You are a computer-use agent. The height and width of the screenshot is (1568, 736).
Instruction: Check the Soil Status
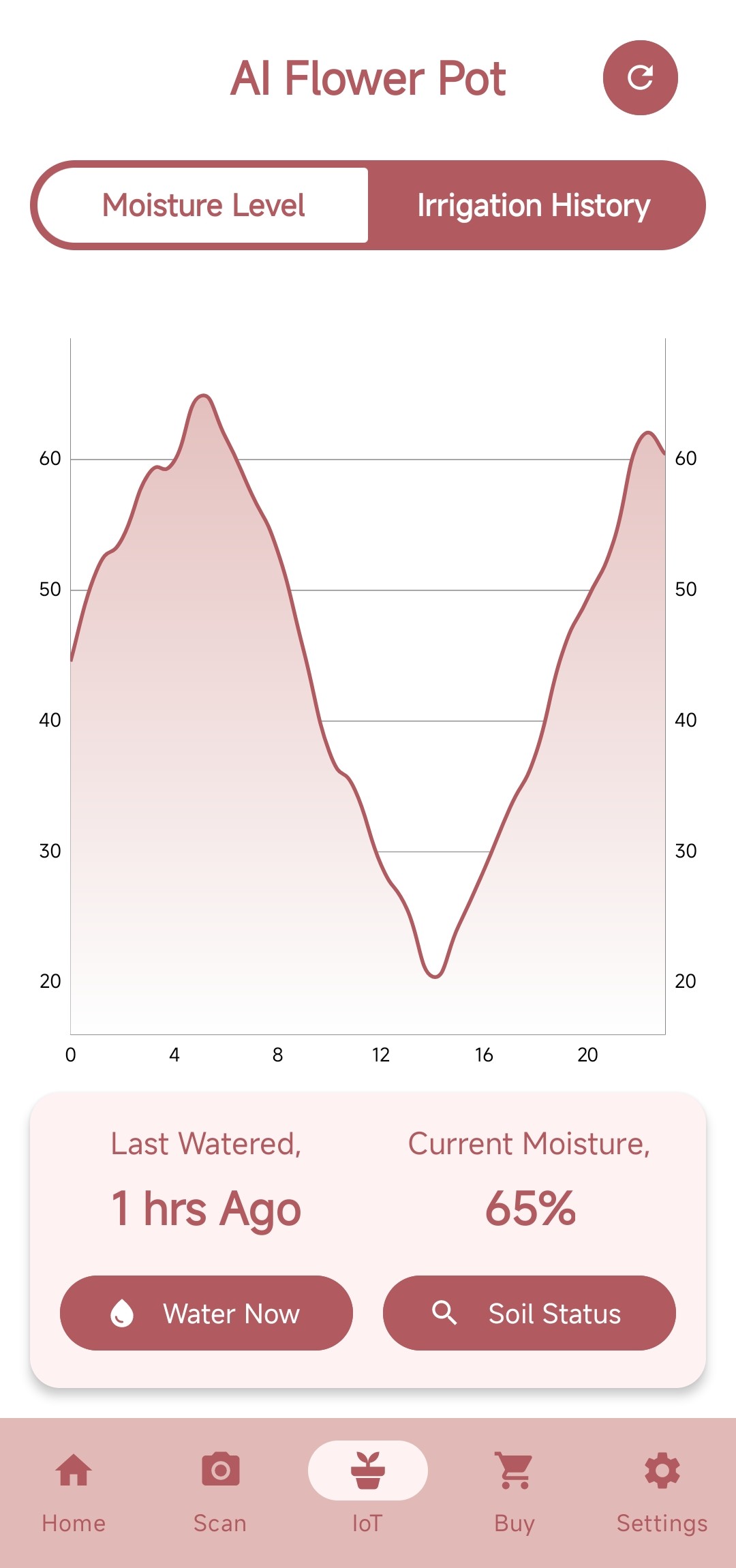coord(529,1313)
